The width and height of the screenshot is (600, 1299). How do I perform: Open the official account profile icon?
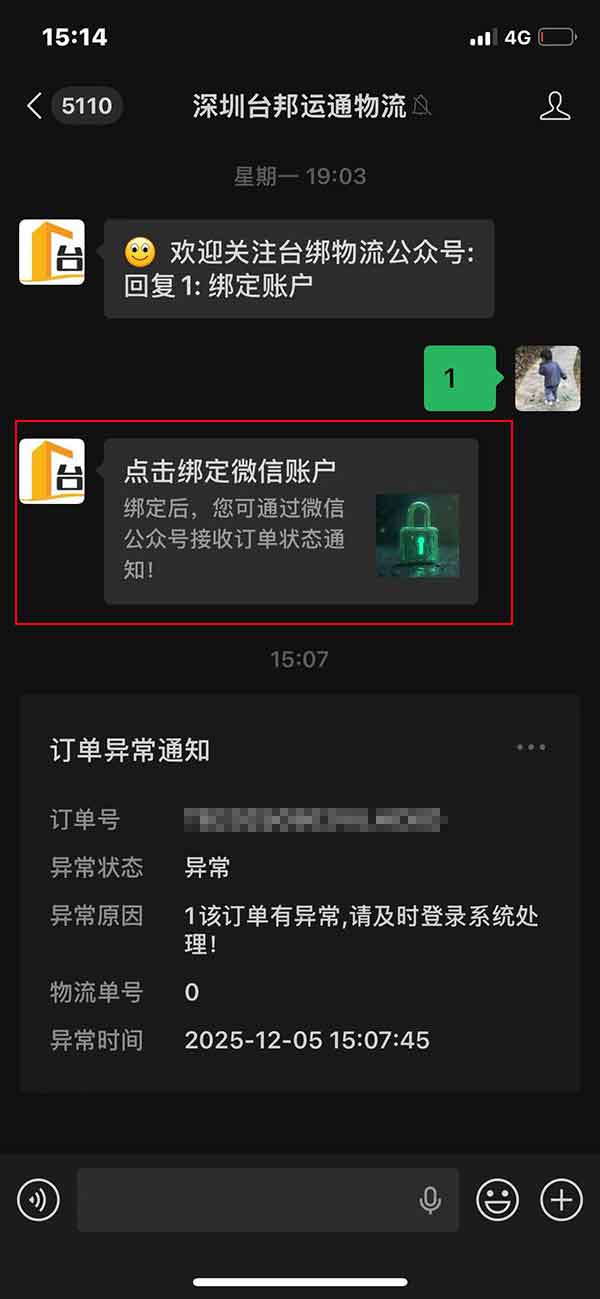(x=554, y=106)
